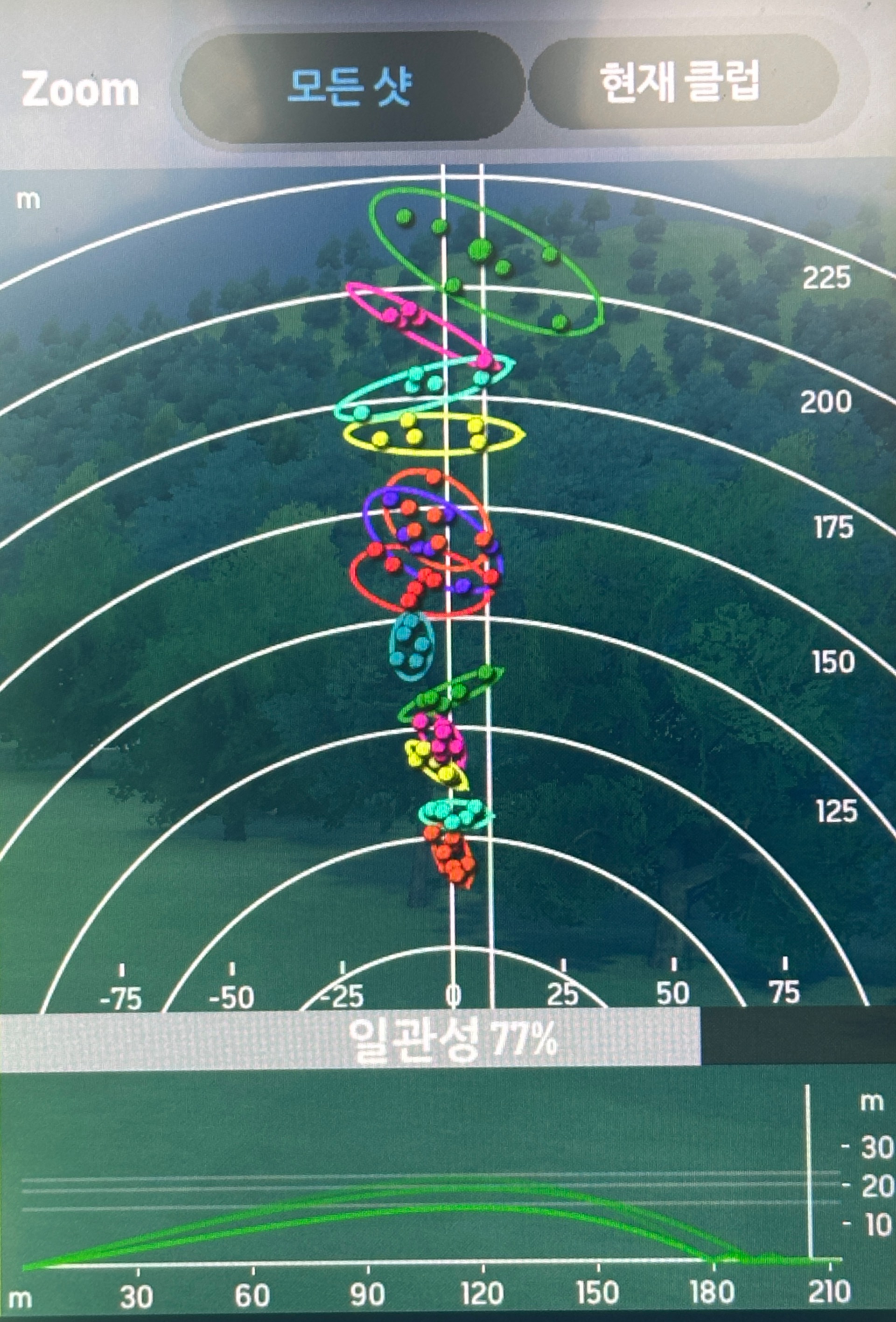This screenshot has height=1322, width=896.
Task: Select the 모든 샷 zoom option
Action: pos(351,86)
